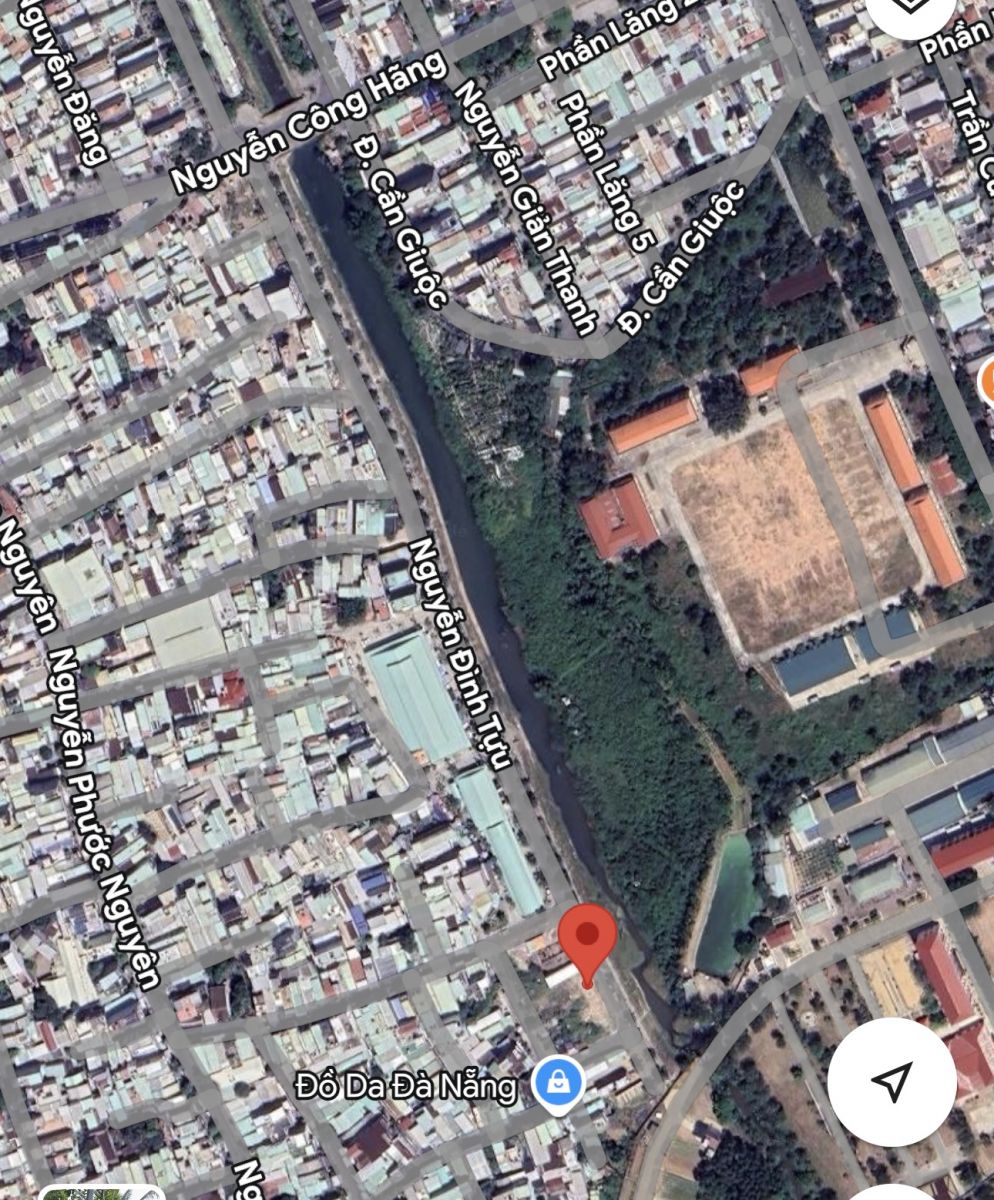Open the map layers button

908,10
